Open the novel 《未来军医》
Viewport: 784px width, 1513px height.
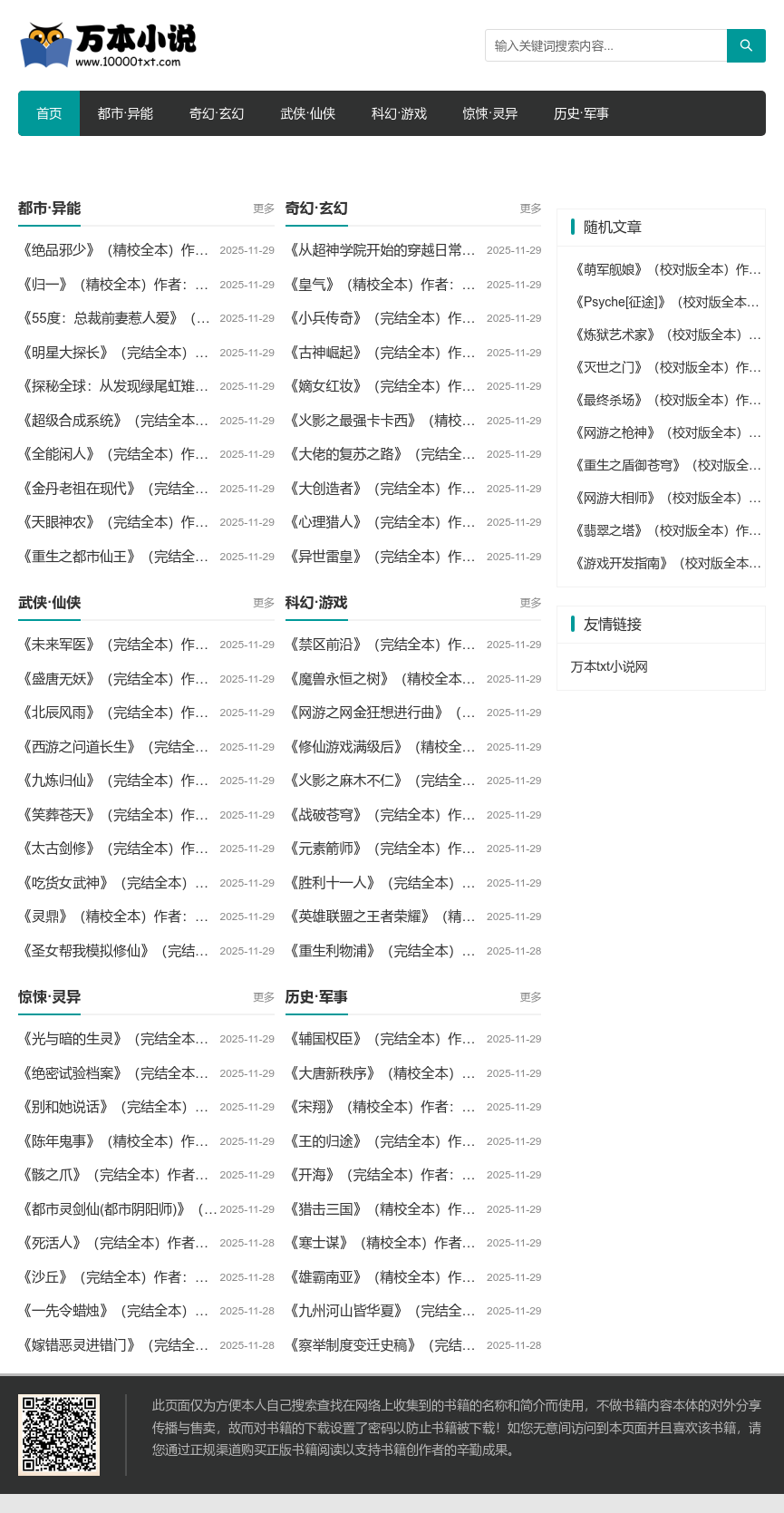pos(113,645)
